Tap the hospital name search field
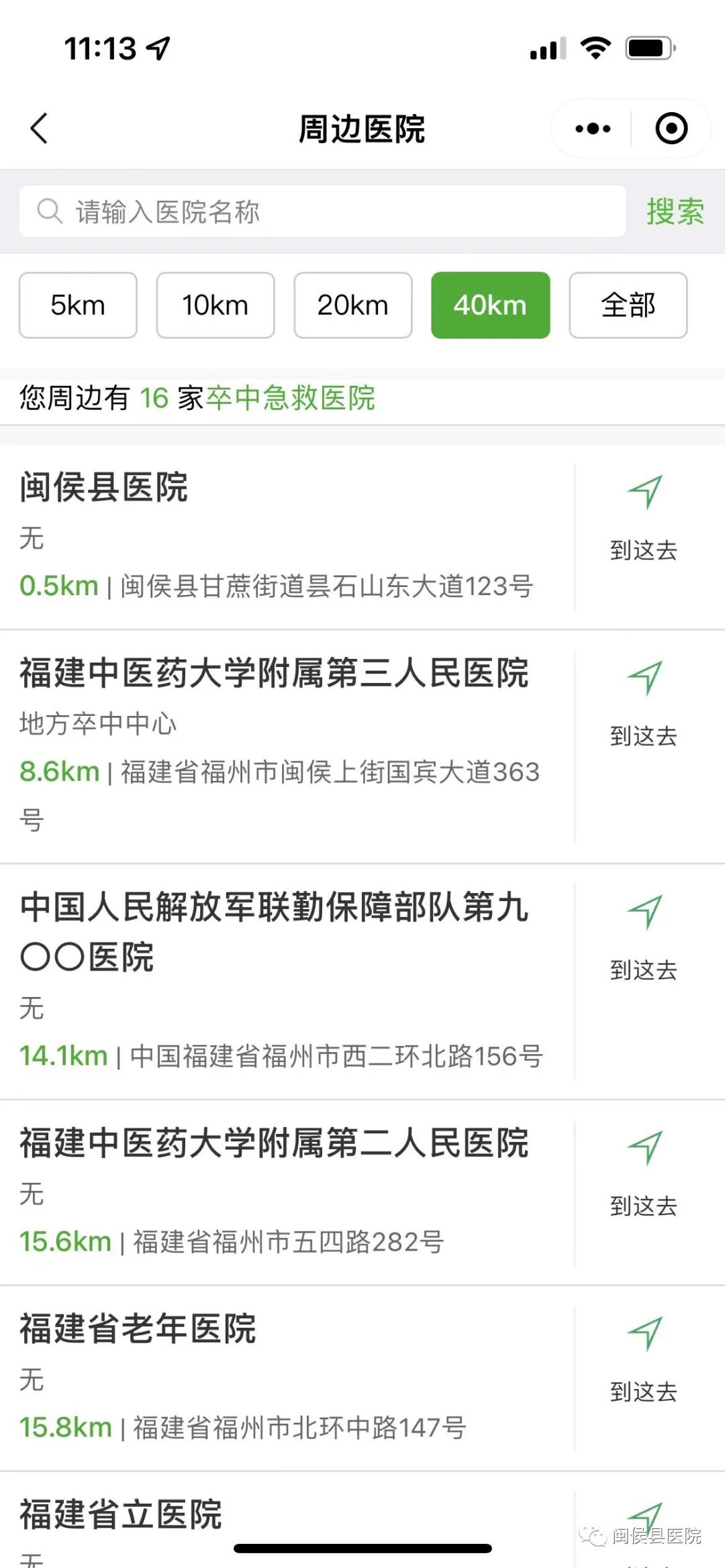The image size is (725, 1568). pos(322,211)
